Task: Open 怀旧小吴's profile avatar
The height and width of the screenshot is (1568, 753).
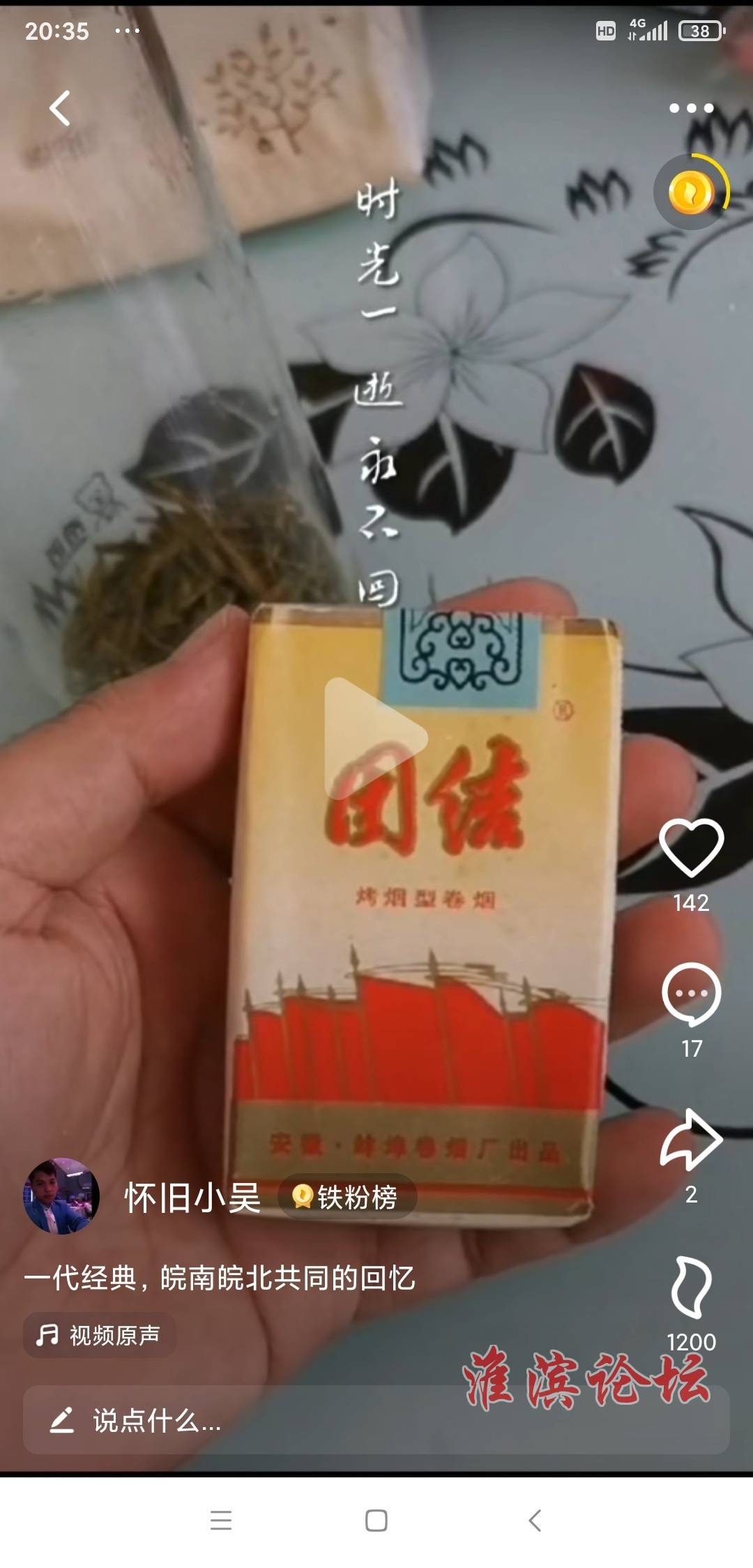Action: click(x=61, y=1196)
